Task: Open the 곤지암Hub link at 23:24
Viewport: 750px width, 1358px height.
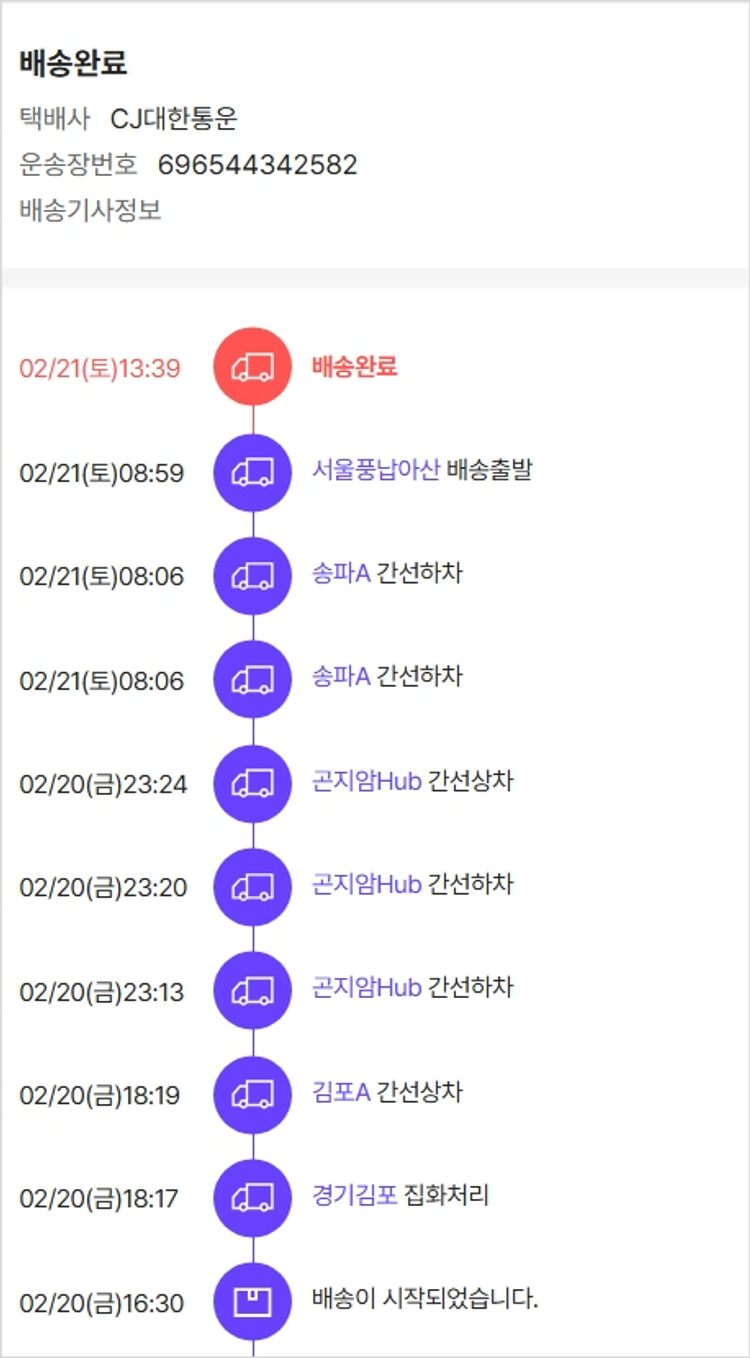Action: pos(366,781)
